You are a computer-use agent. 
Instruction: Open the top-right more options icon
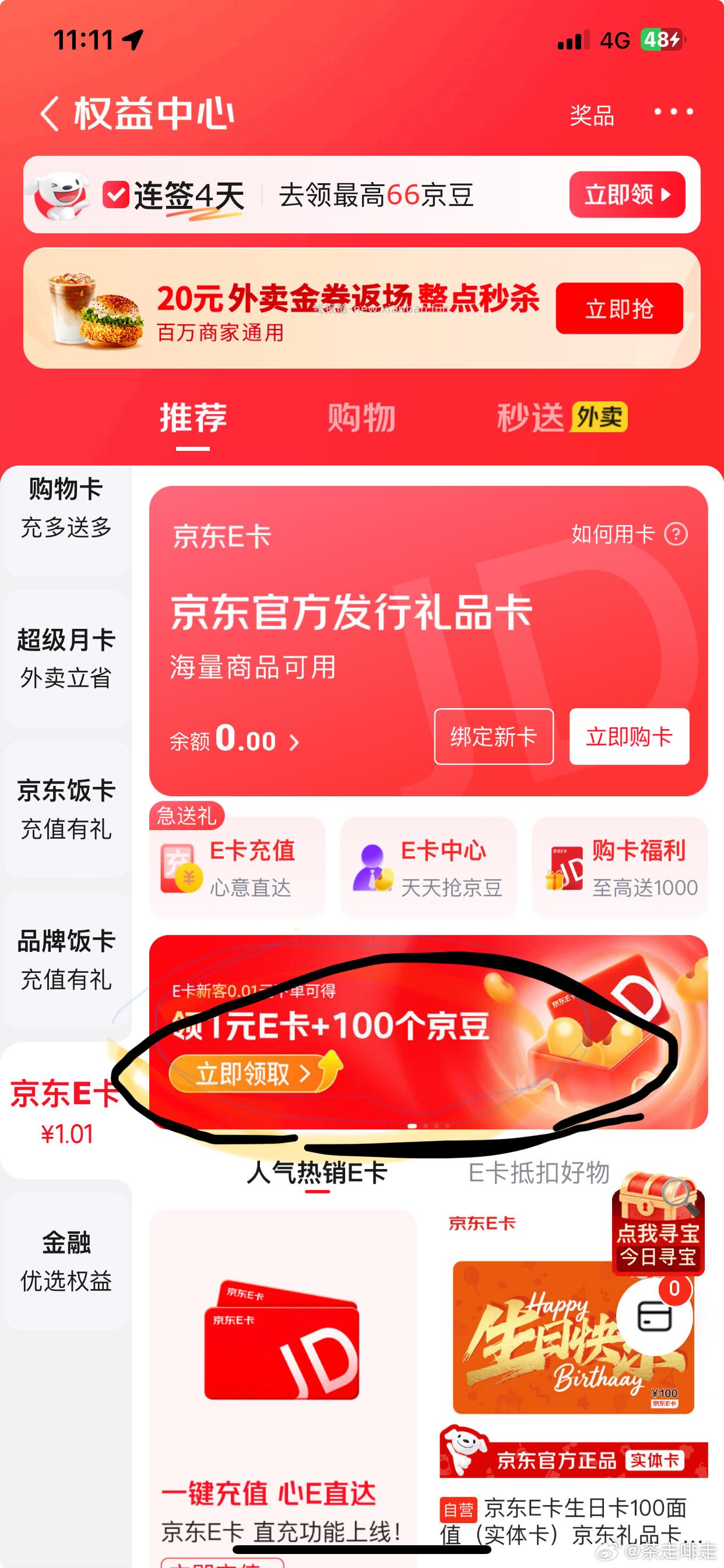coord(673,113)
